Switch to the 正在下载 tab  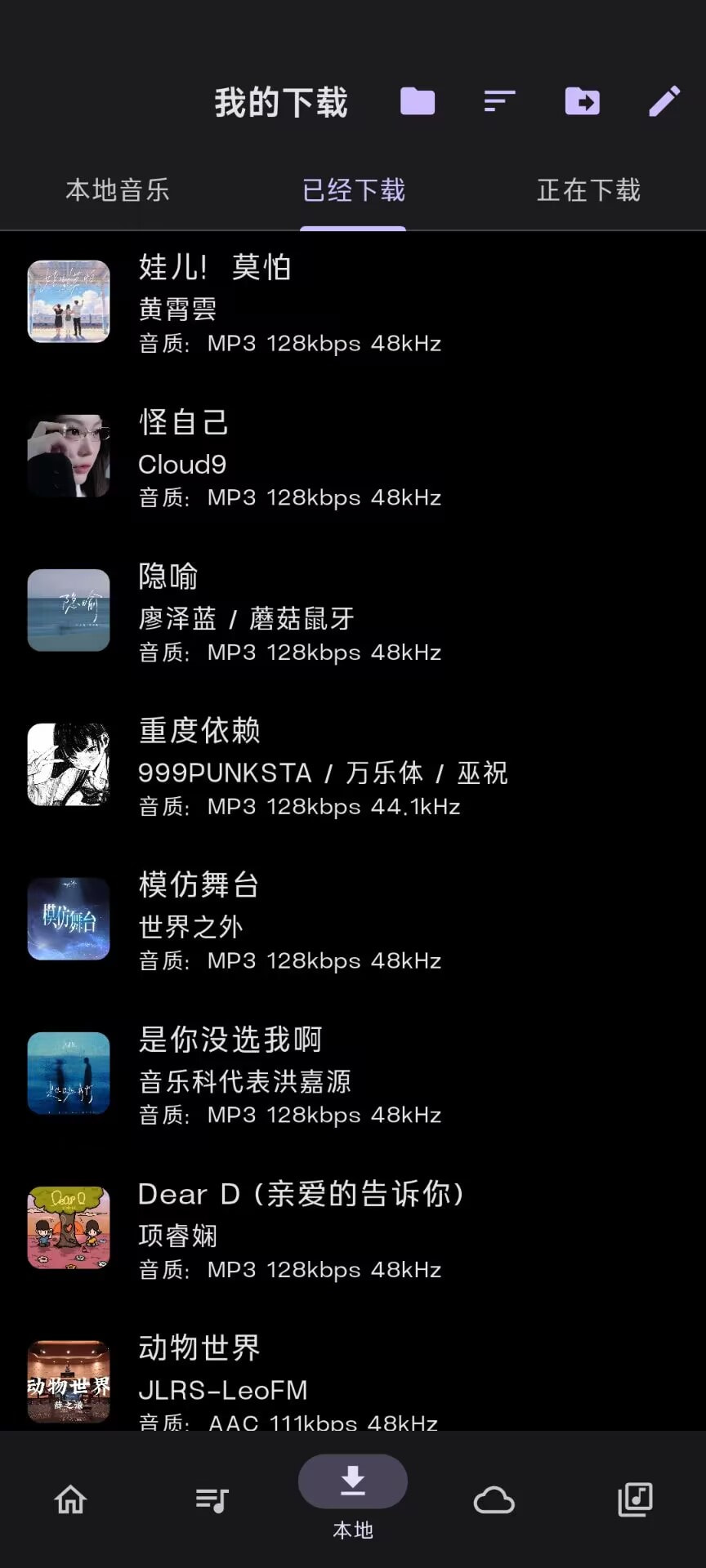pos(588,190)
